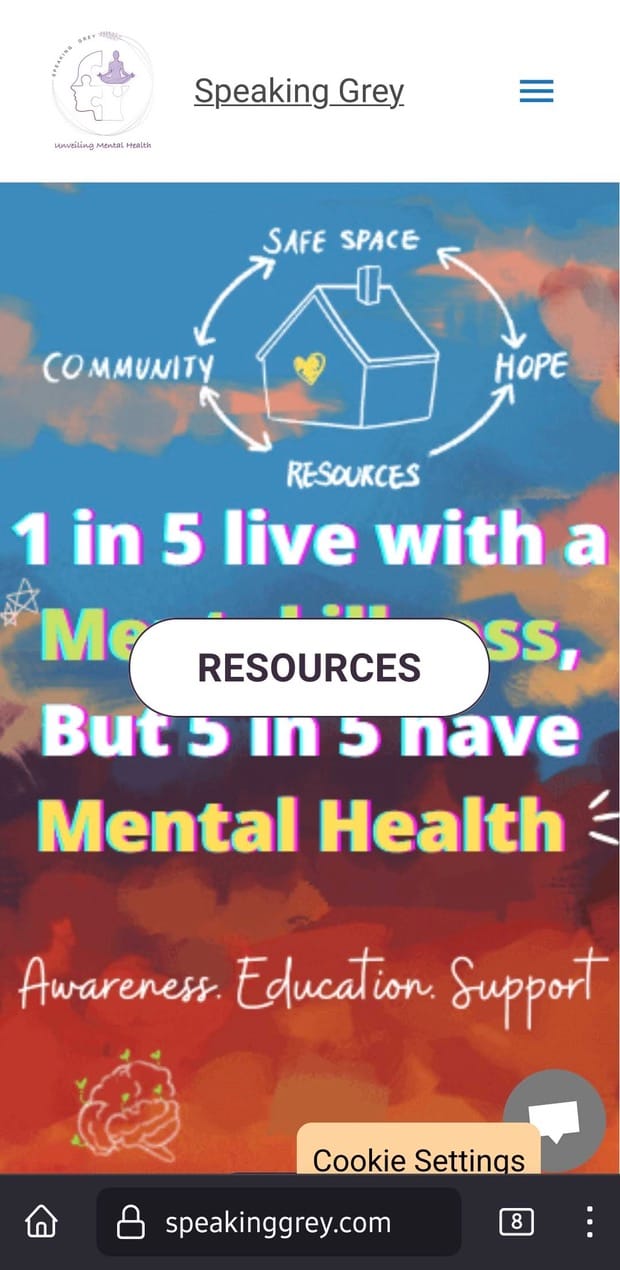
Task: Tap the speakinggrey.com address bar
Action: [278, 1222]
